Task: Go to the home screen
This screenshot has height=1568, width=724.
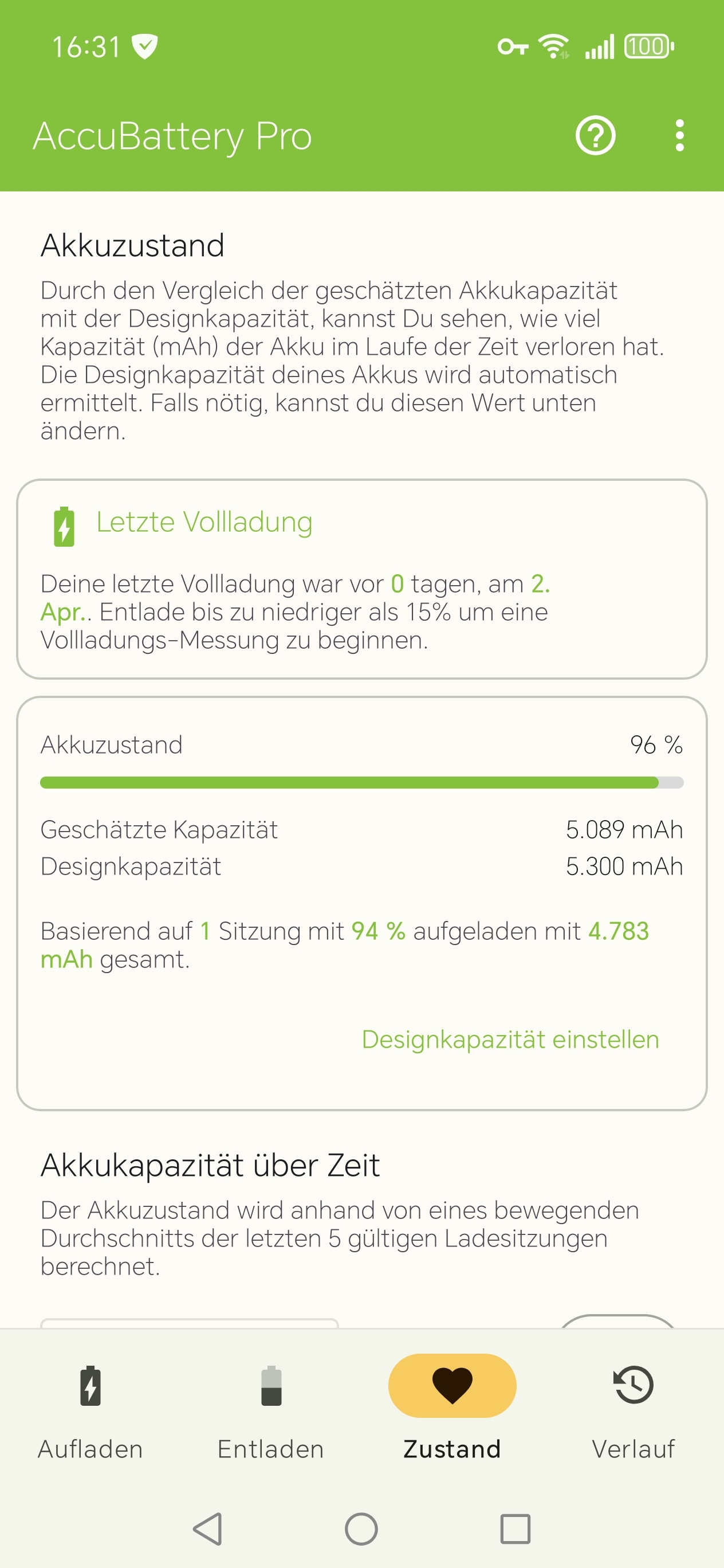Action: click(361, 1529)
